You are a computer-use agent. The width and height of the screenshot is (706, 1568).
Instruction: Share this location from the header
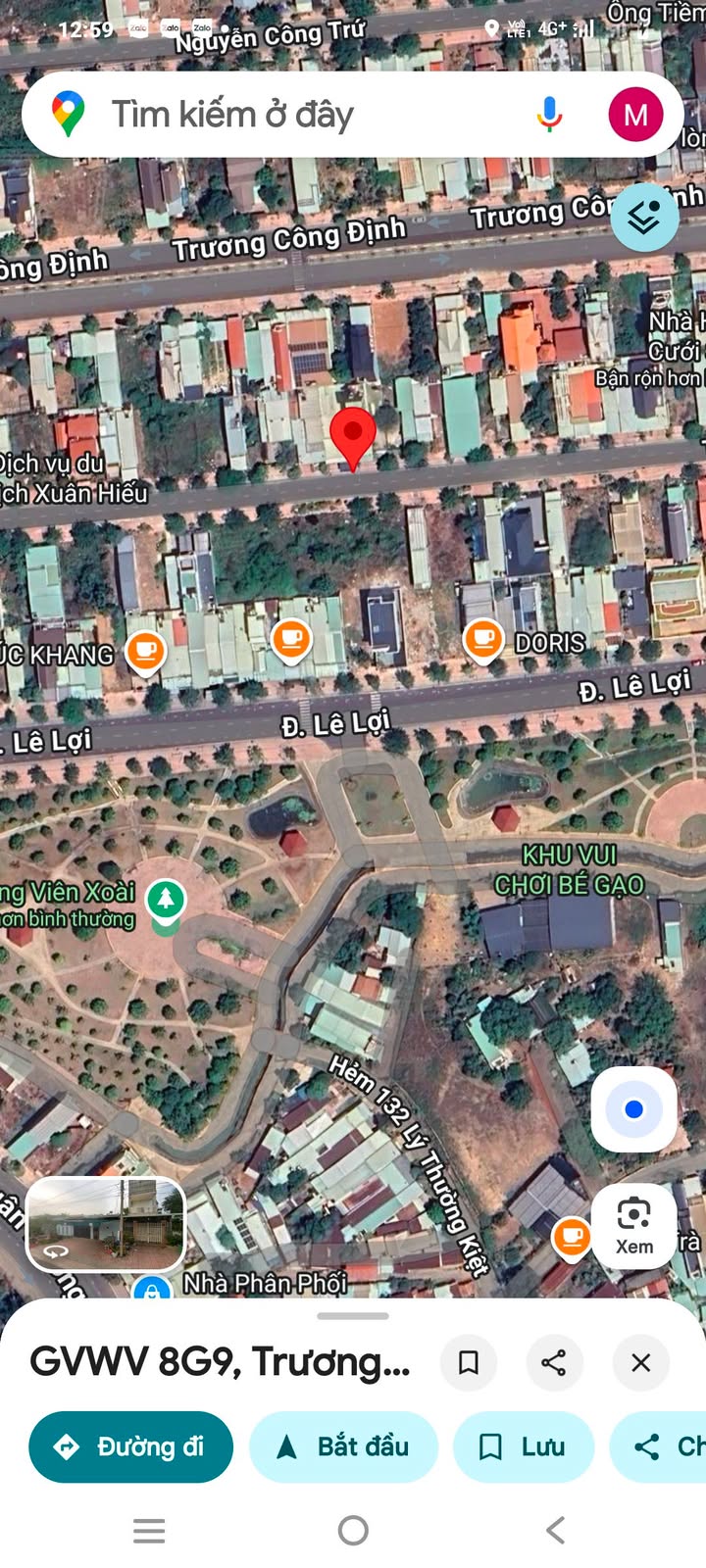click(x=554, y=1362)
